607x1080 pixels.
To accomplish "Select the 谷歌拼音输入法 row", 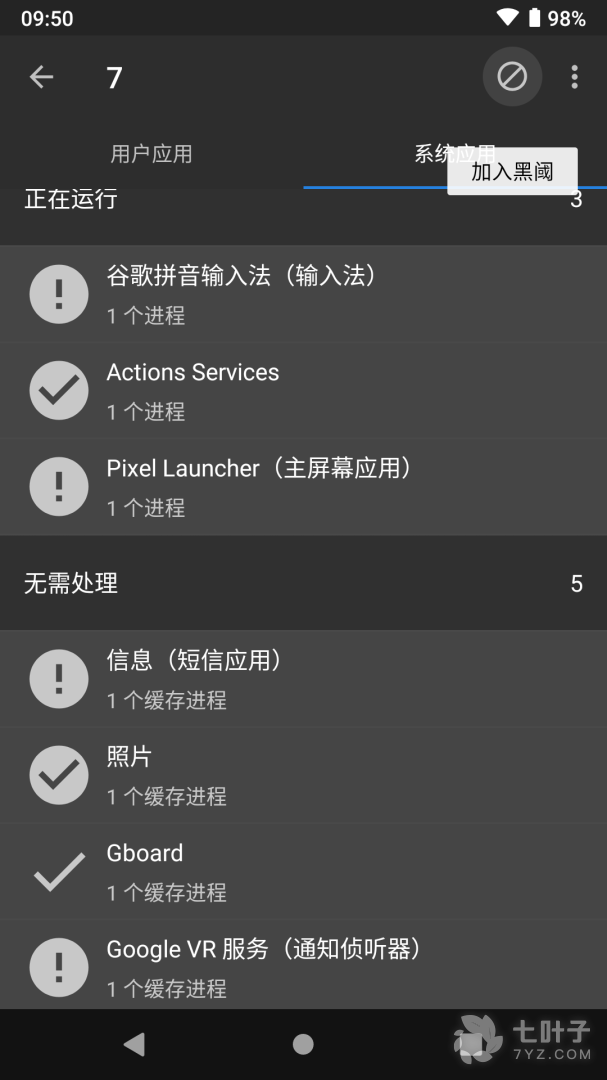I will (303, 293).
